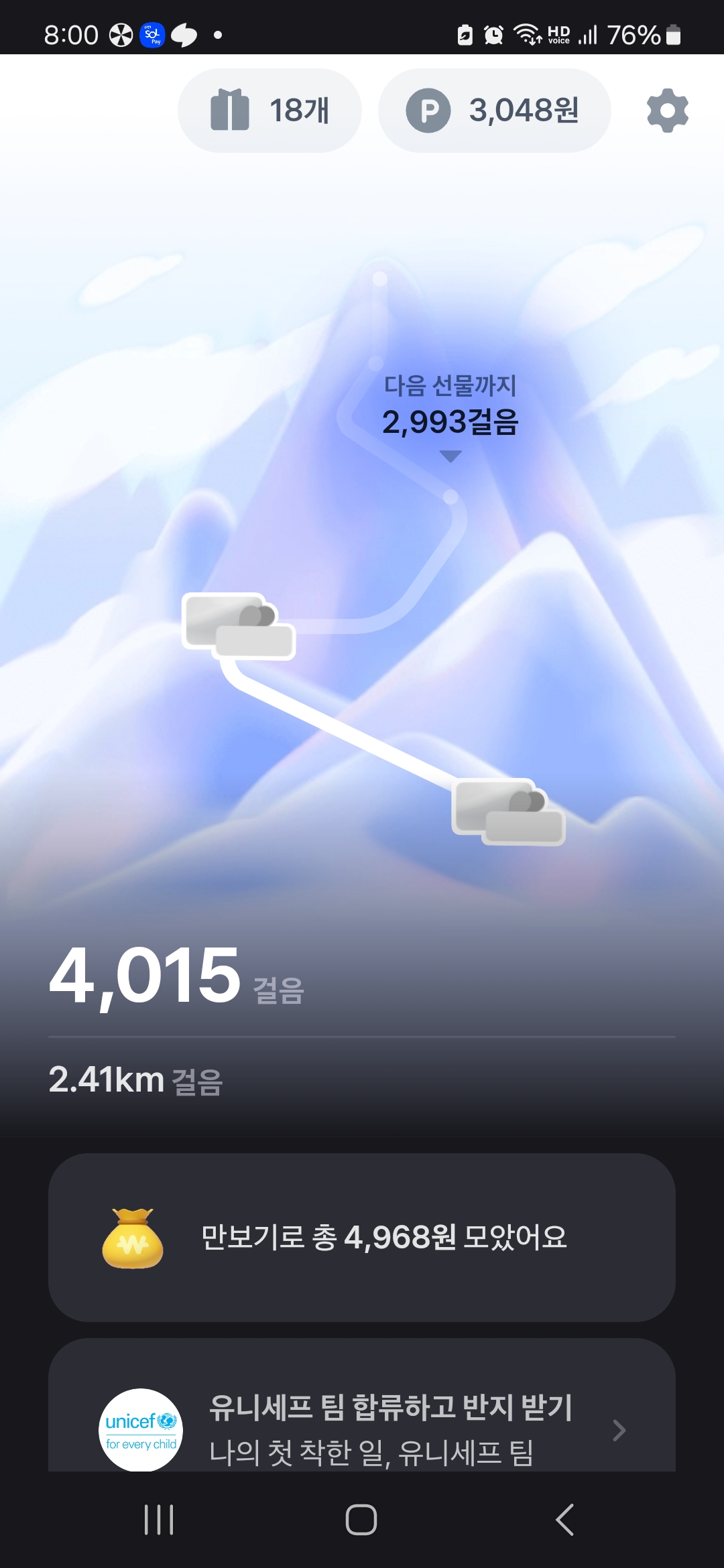Open the 만보기로 총 4,968원 모았어요 card
The width and height of the screenshot is (724, 1568).
tap(362, 1237)
